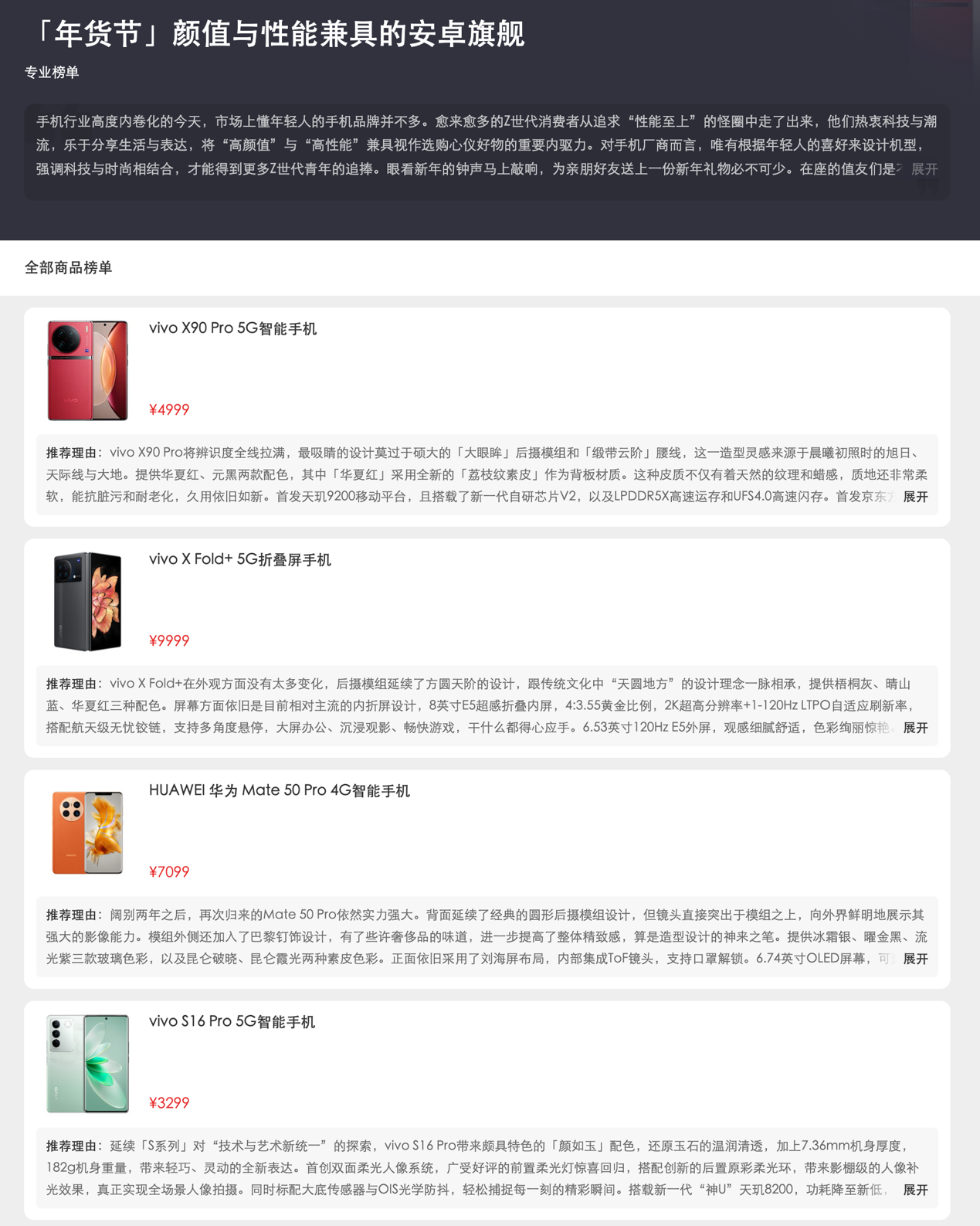Expand the vivo S16 Pro recommendation text
This screenshot has width=980, height=1226.
915,1190
